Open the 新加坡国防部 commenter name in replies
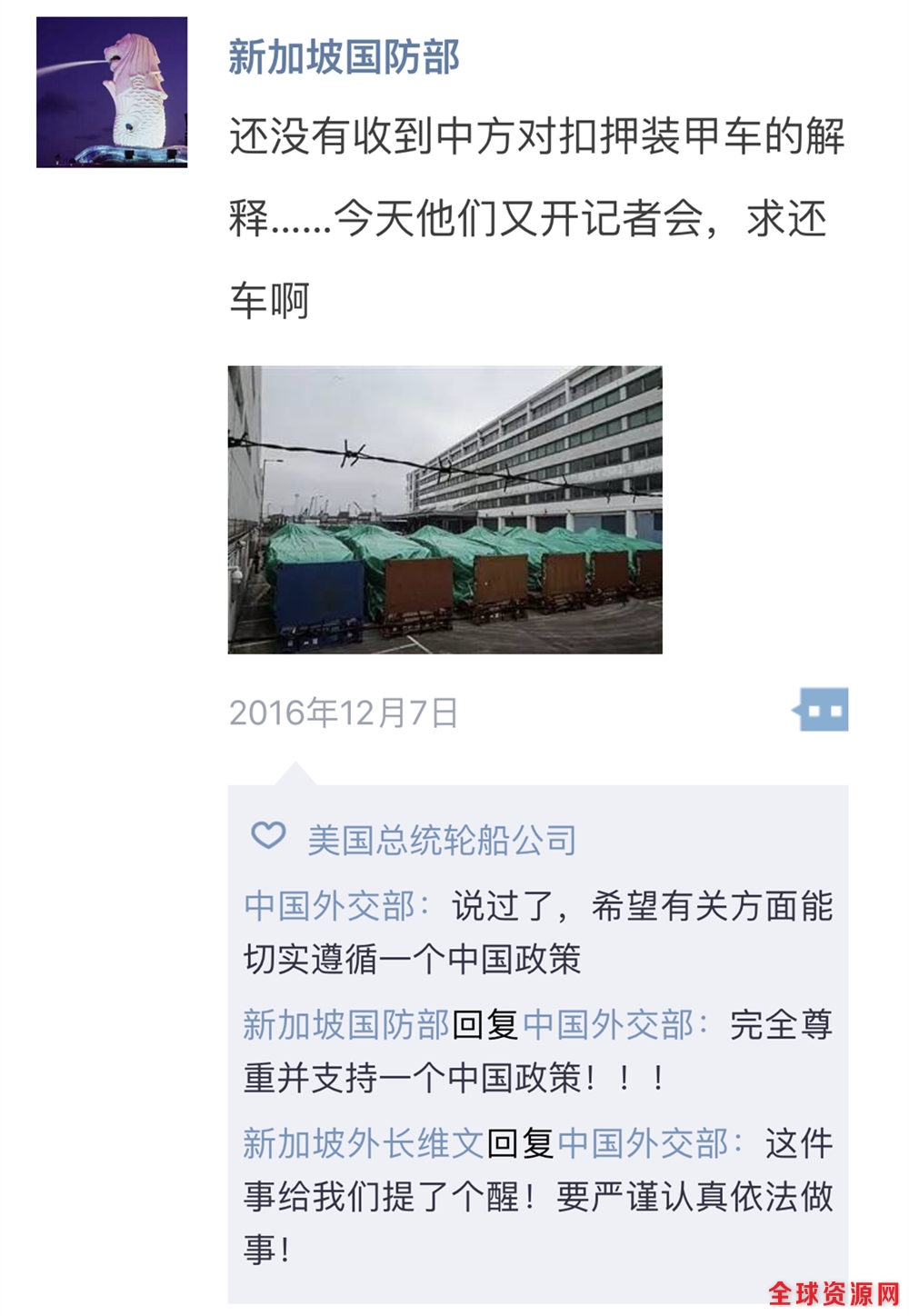 point(346,1025)
